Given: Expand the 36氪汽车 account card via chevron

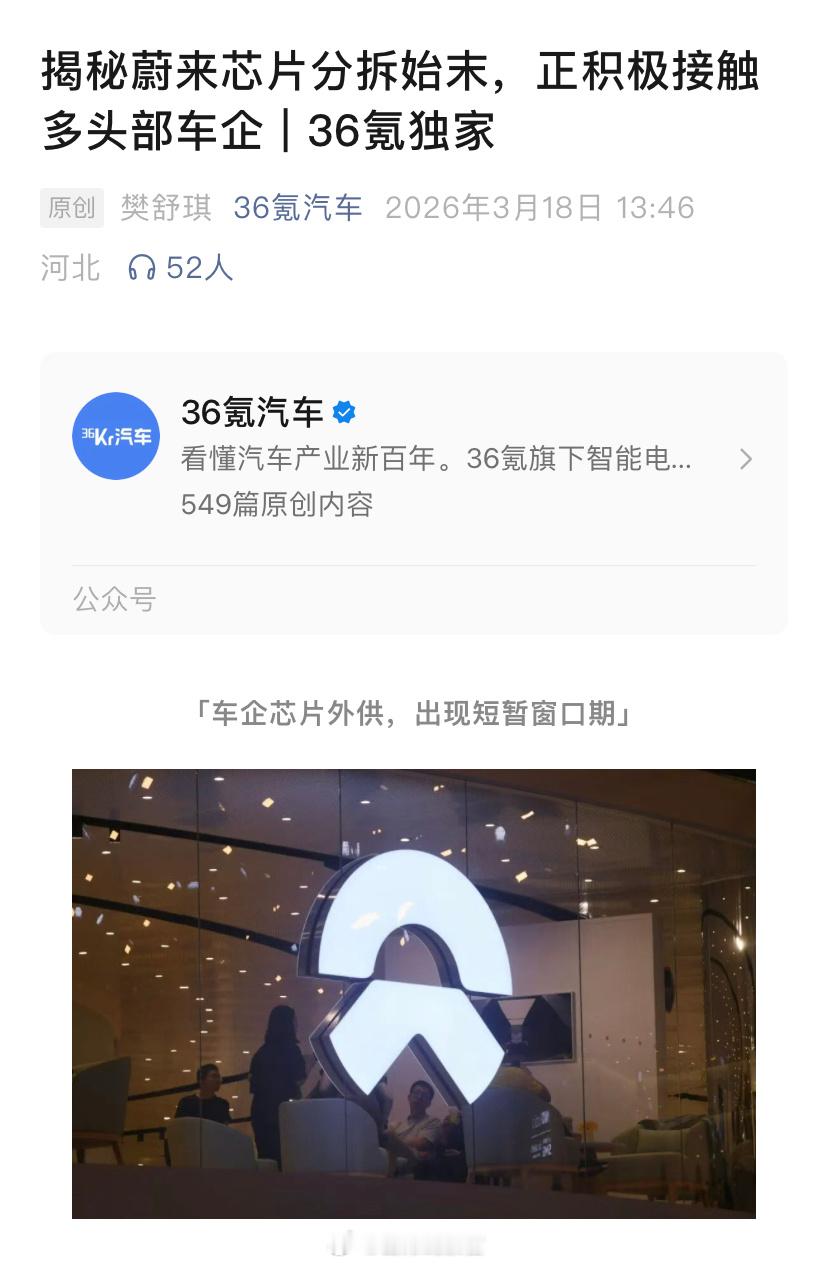Looking at the screenshot, I should pos(744,459).
